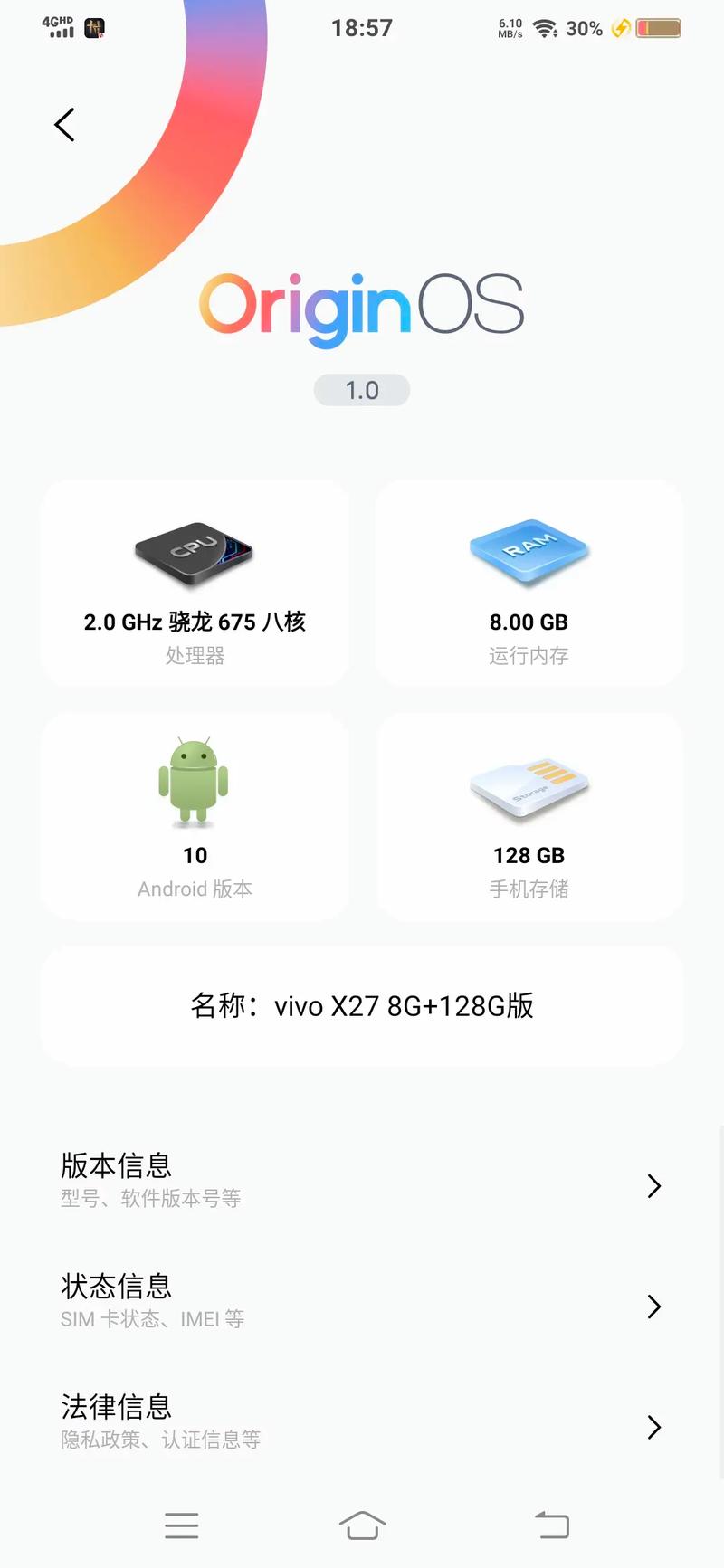Tap the storage card icon
Viewport: 724px width, 1568px height.
point(529,787)
